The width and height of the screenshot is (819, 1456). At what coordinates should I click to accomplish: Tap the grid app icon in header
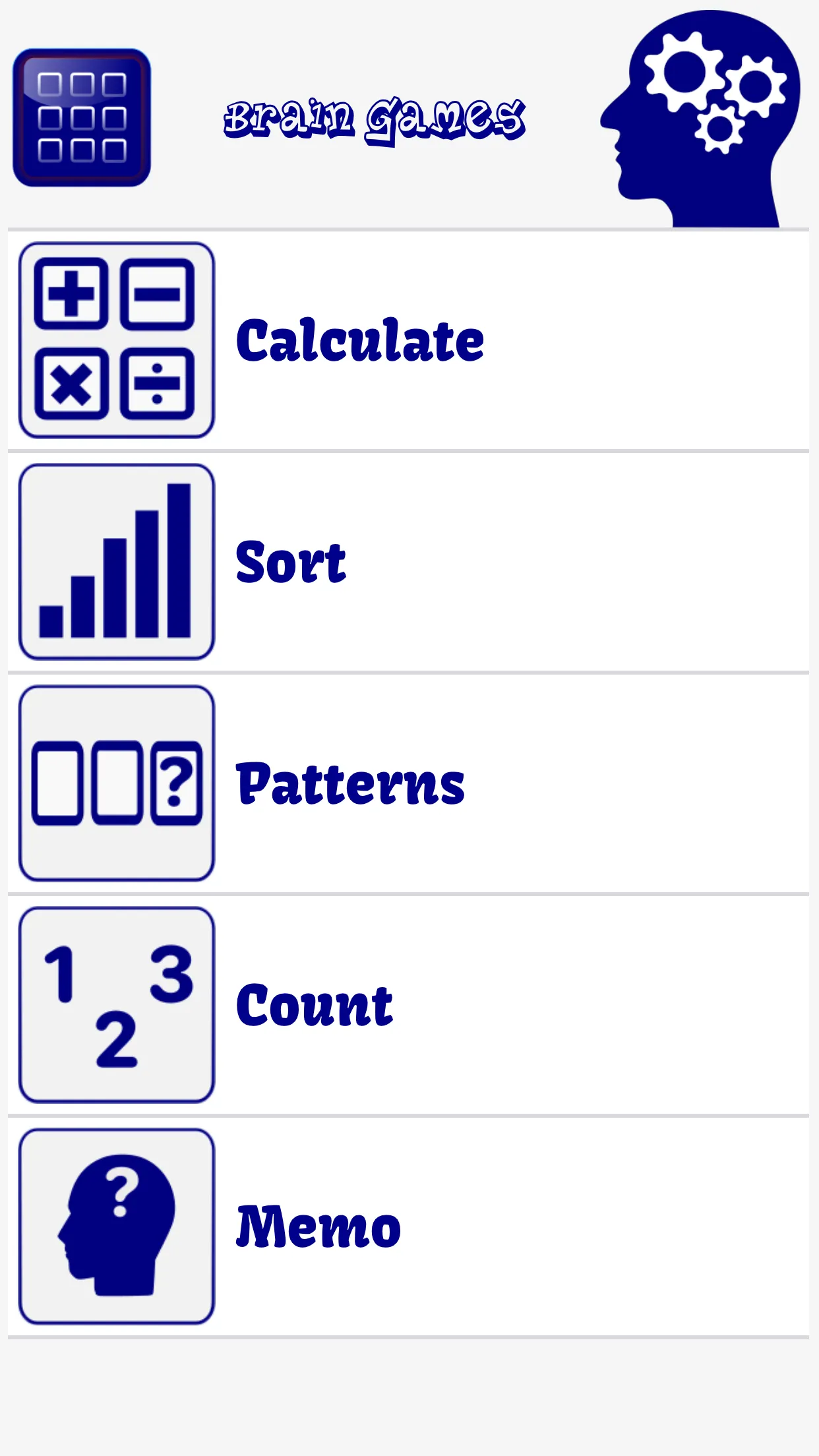coord(82,117)
